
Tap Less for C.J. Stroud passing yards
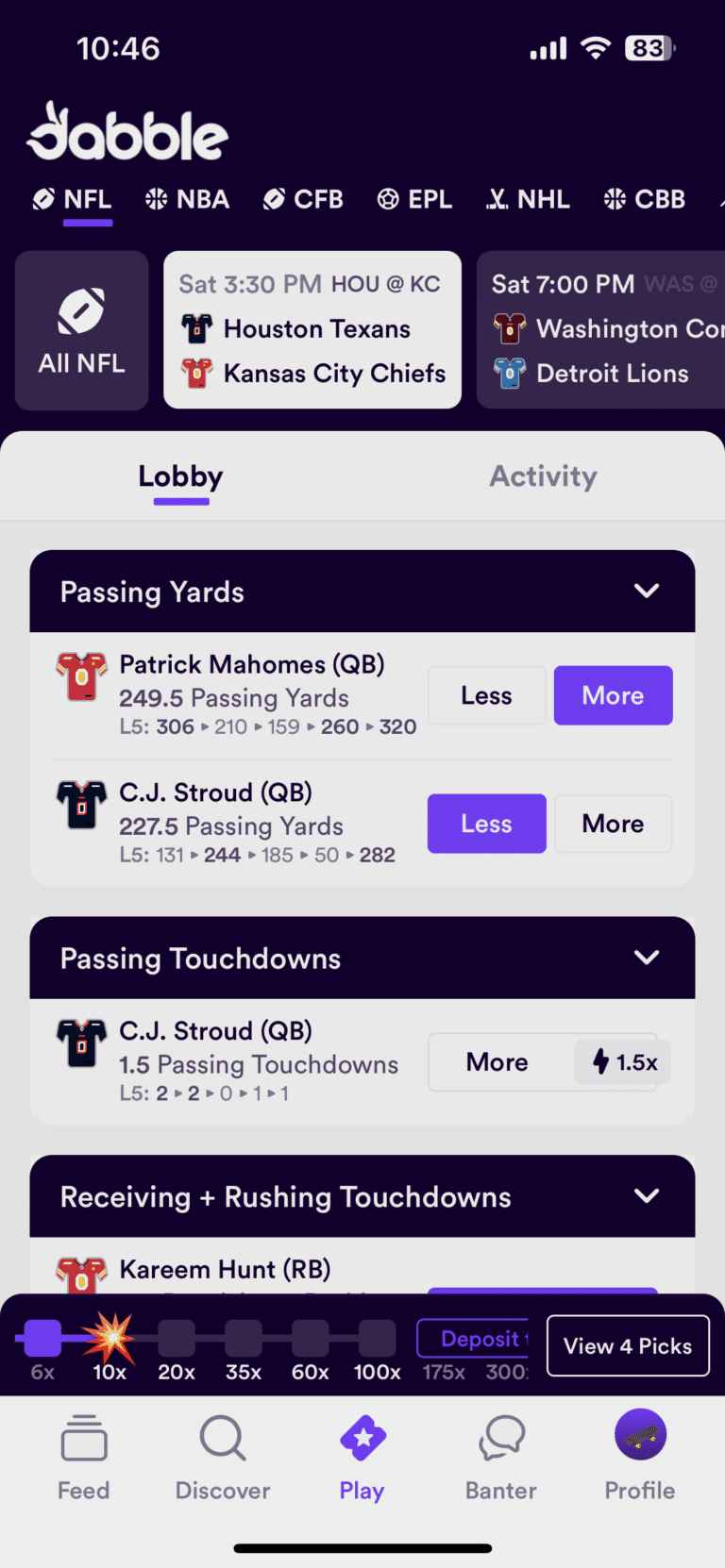[487, 824]
